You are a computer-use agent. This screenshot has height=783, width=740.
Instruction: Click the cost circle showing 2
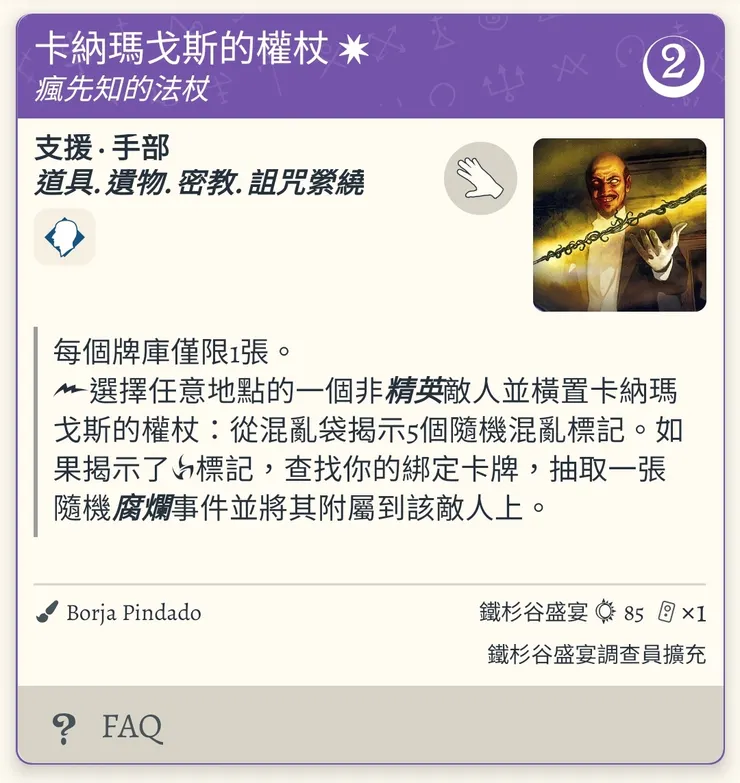click(672, 67)
